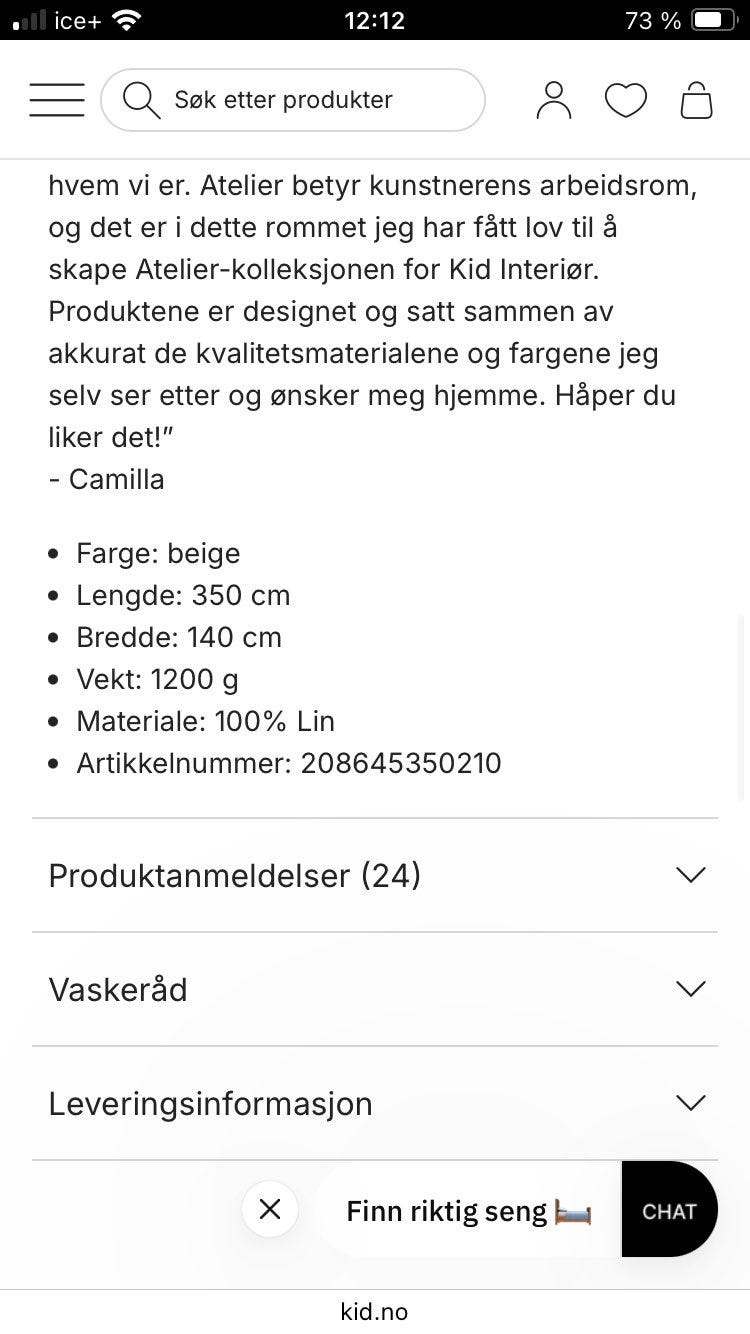The width and height of the screenshot is (750, 1334).
Task: Expand the Vaskeråd section
Action: point(375,989)
